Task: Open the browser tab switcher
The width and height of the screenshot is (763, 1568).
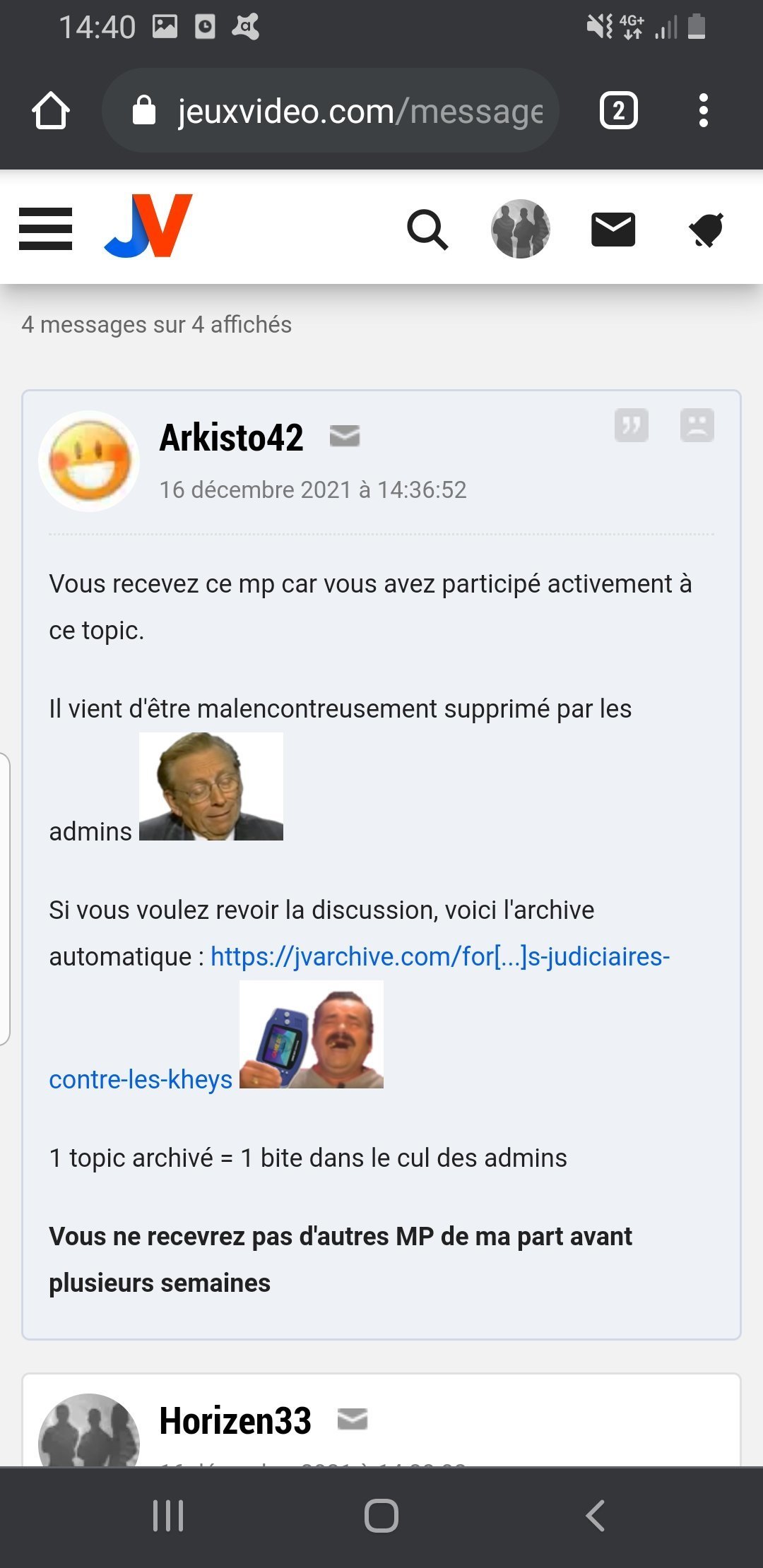Action: pyautogui.click(x=619, y=111)
